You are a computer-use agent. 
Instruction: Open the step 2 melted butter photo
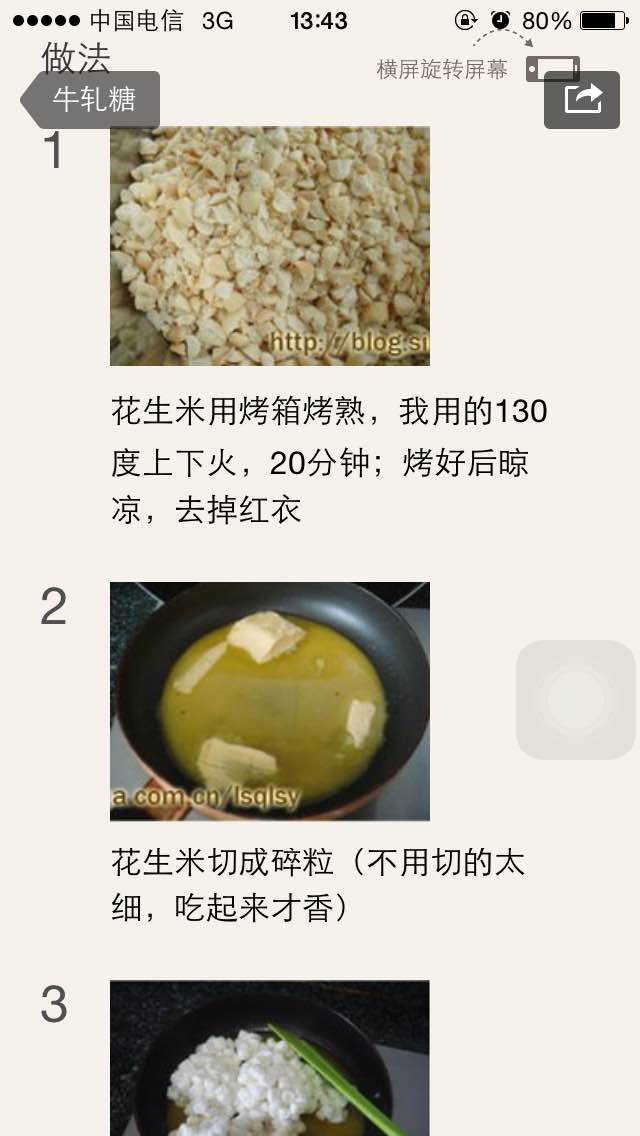(270, 701)
